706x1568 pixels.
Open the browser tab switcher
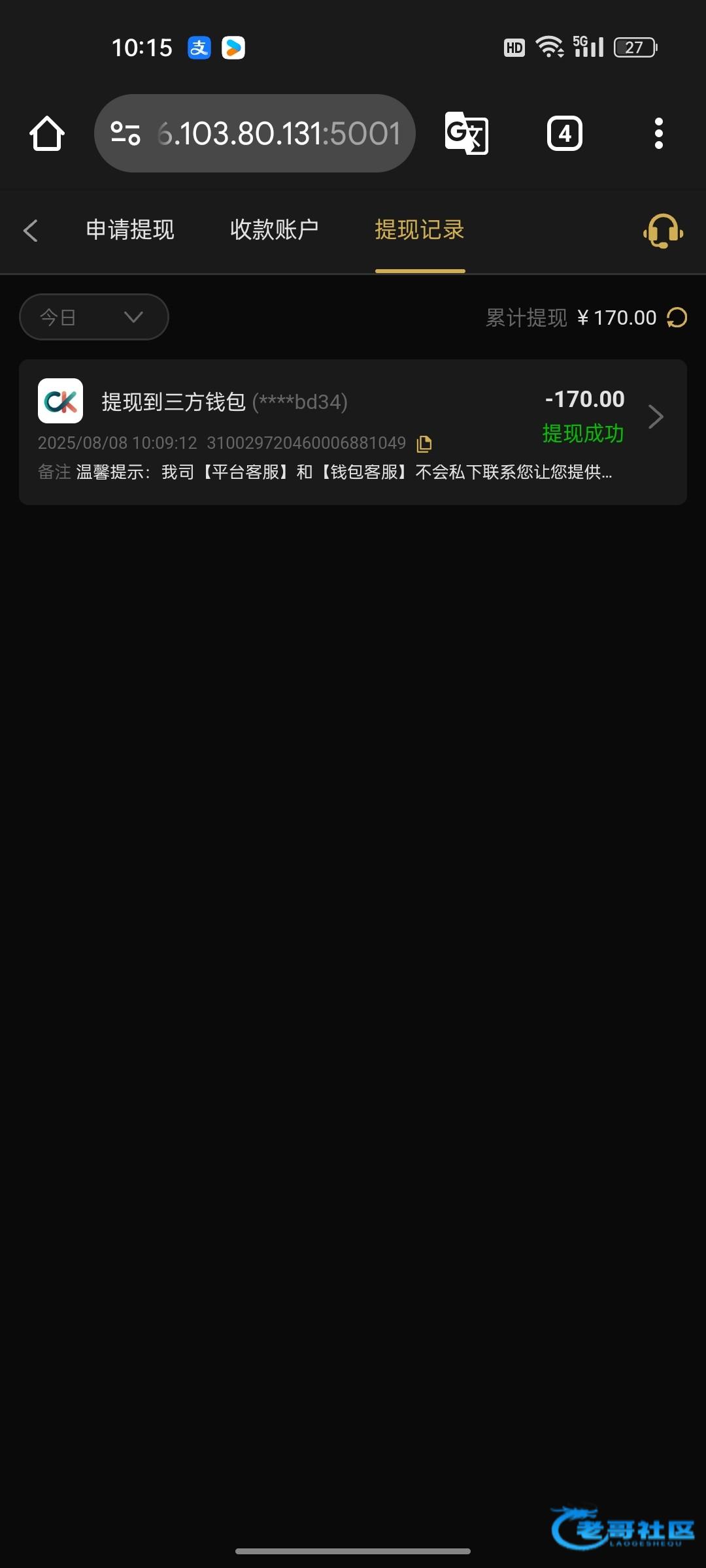pyautogui.click(x=564, y=134)
